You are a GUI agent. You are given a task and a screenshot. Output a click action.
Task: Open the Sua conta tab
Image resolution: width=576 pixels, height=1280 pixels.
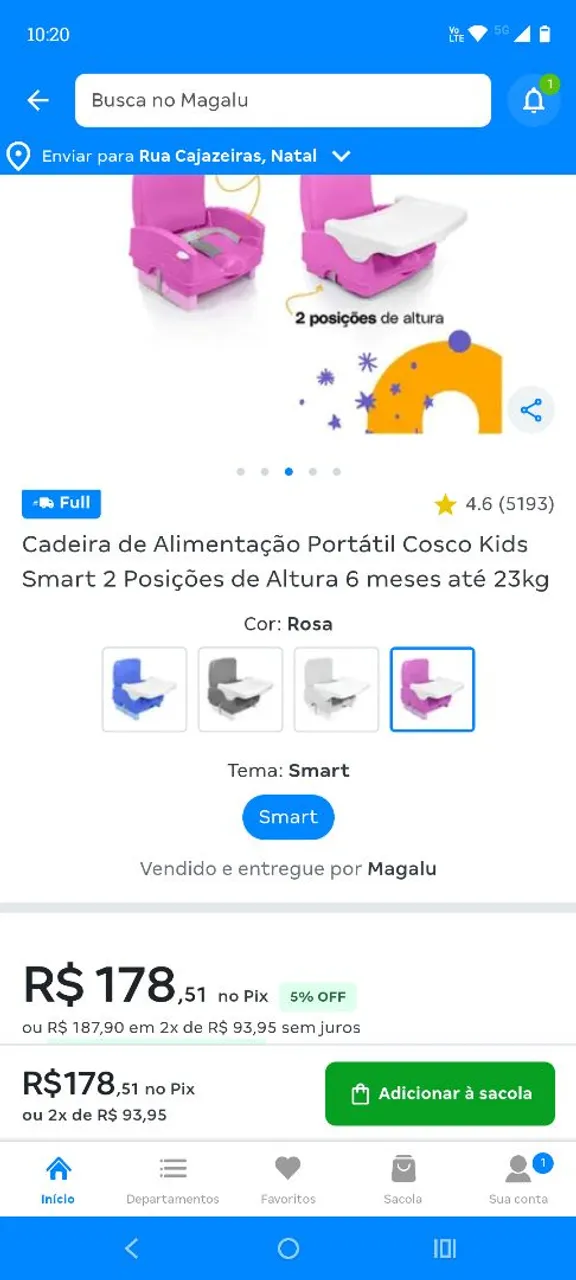(518, 1180)
